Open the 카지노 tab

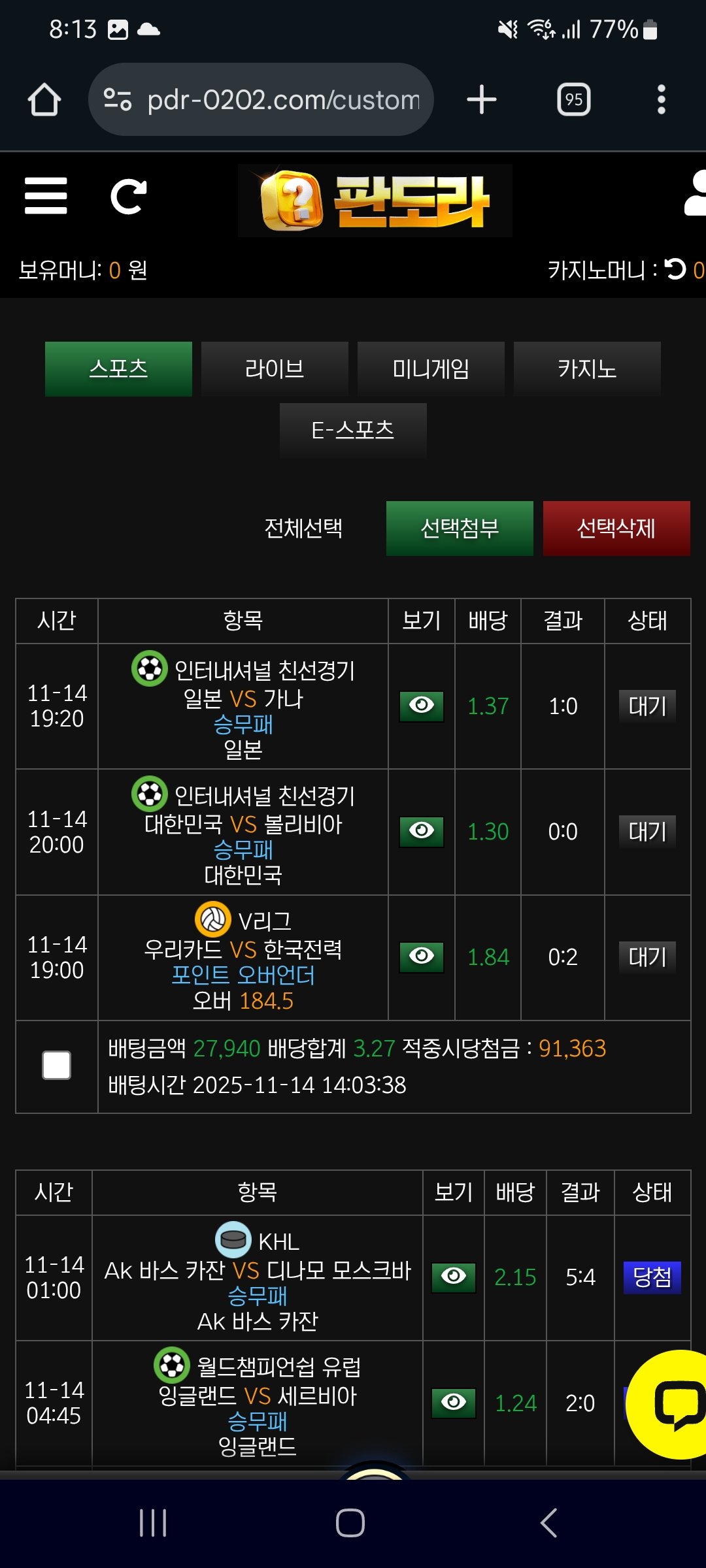pyautogui.click(x=587, y=369)
